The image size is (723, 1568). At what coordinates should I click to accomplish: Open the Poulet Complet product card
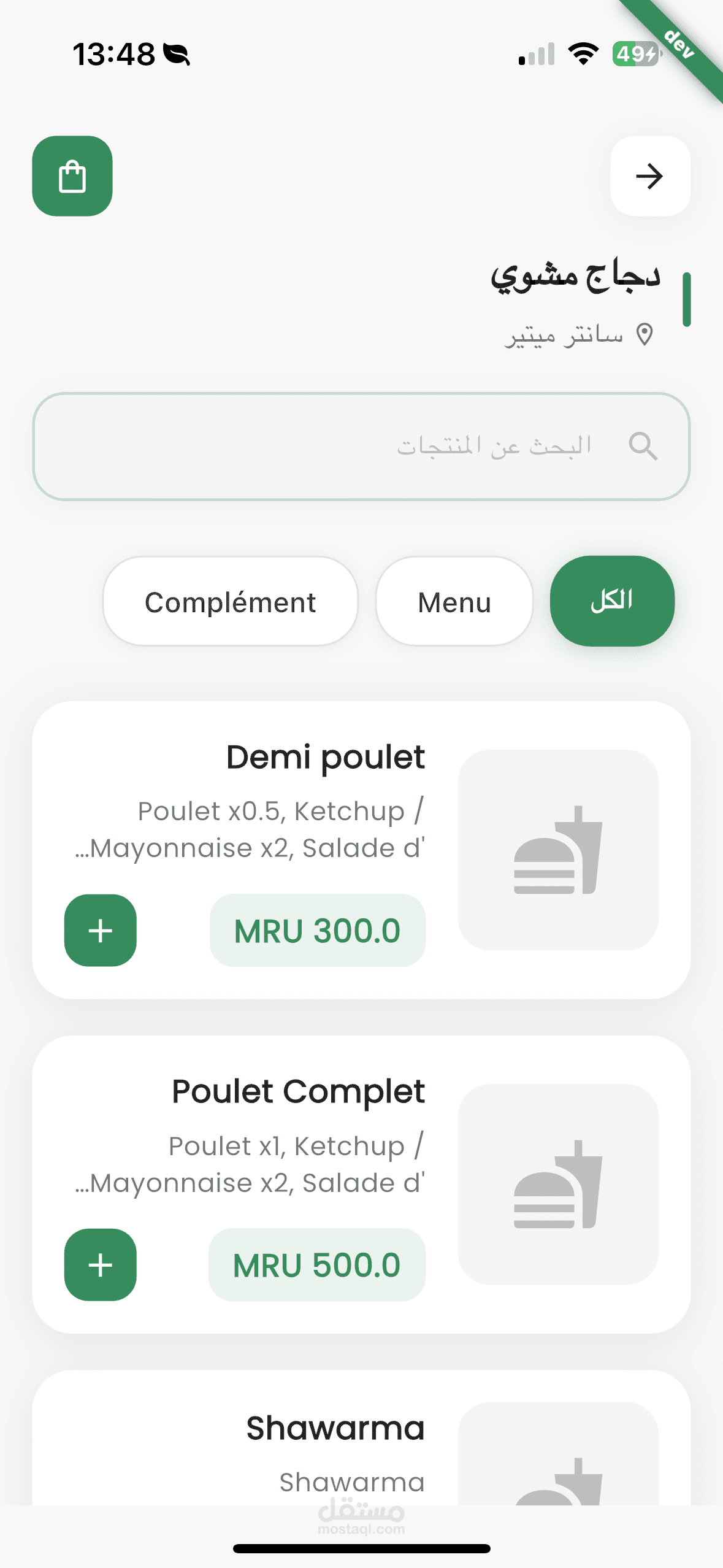pyautogui.click(x=361, y=1185)
